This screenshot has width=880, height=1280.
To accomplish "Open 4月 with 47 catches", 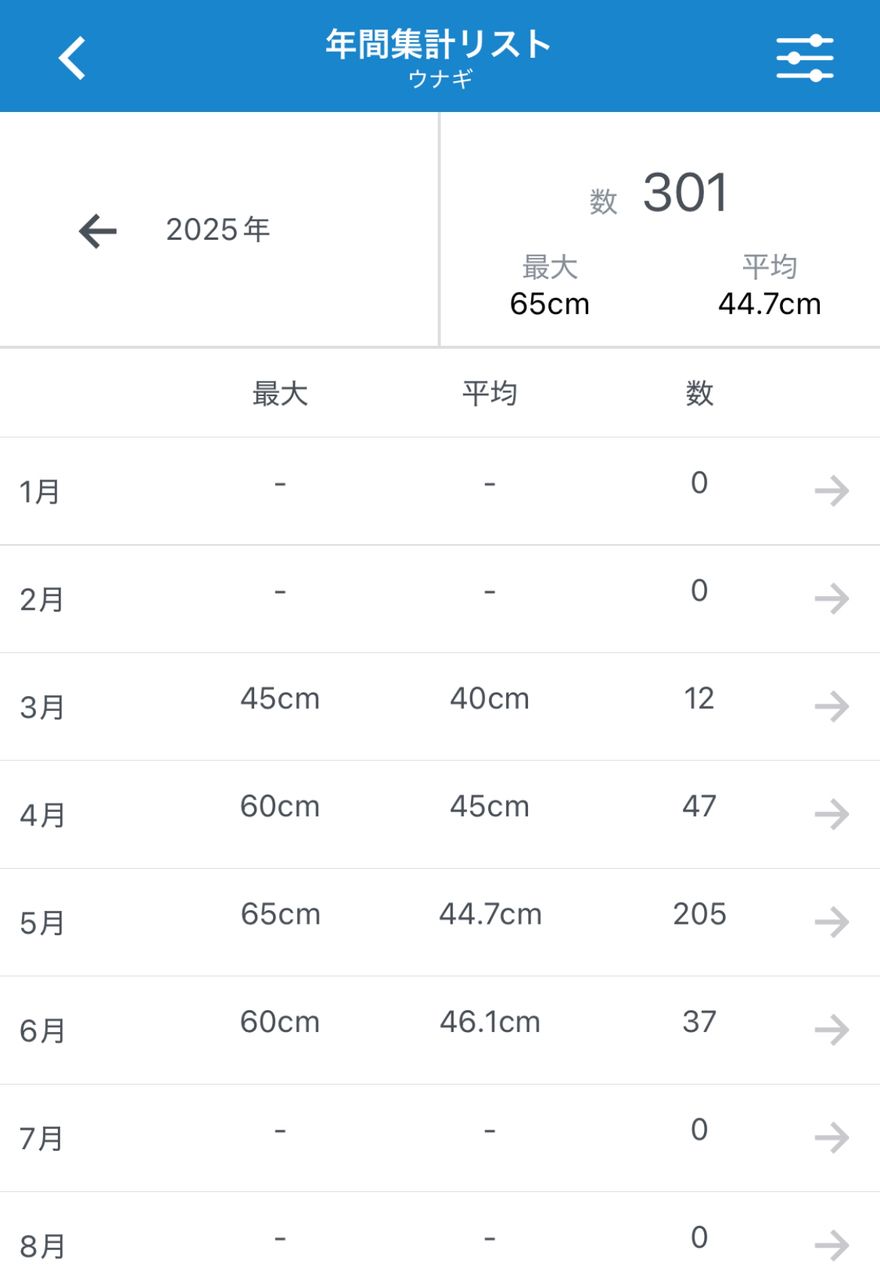I will coord(831,815).
